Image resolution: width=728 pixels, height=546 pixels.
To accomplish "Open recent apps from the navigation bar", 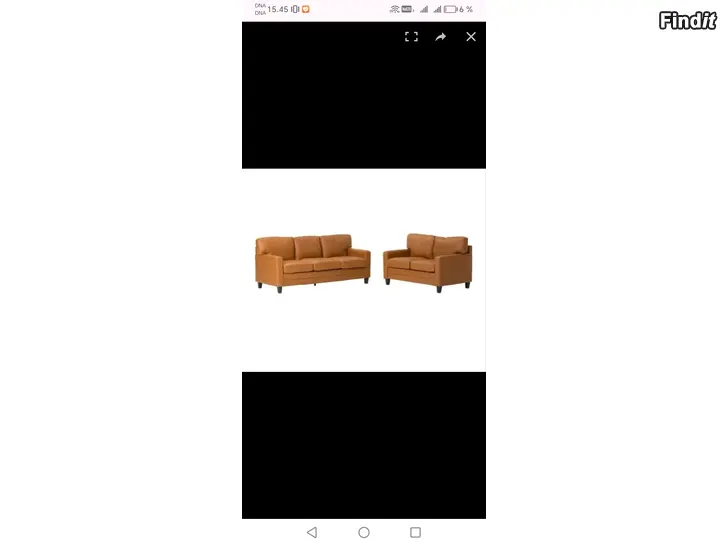I will pos(416,533).
